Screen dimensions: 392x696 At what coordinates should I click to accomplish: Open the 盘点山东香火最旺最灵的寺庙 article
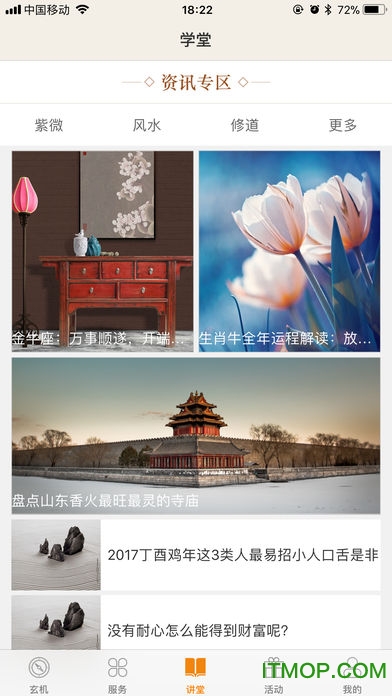click(x=196, y=436)
